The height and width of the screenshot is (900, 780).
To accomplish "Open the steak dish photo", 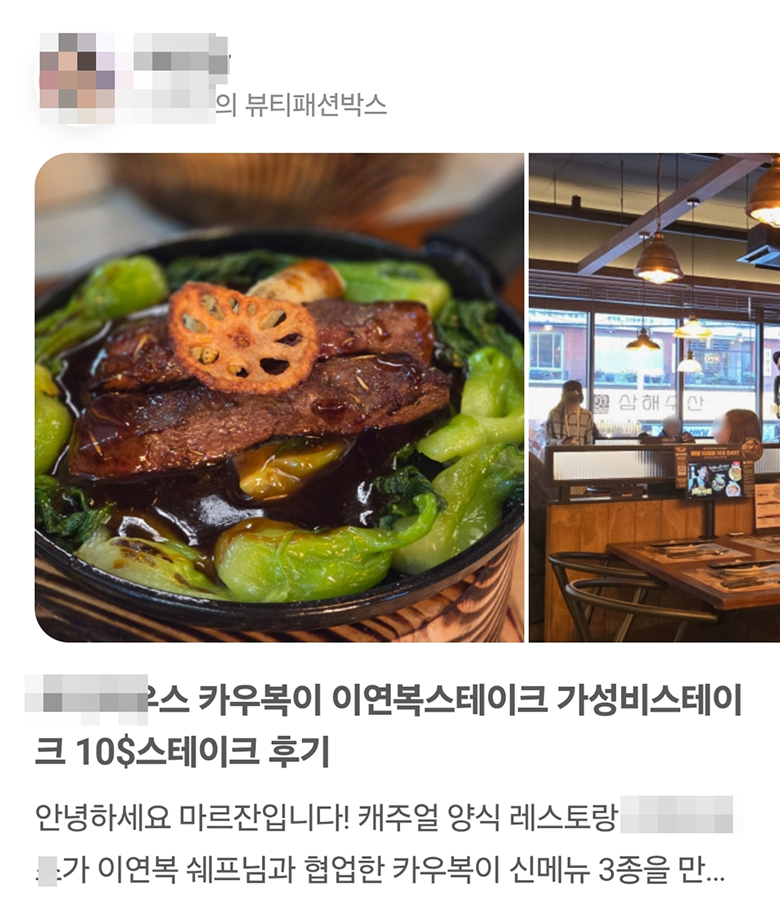I will click(x=279, y=397).
